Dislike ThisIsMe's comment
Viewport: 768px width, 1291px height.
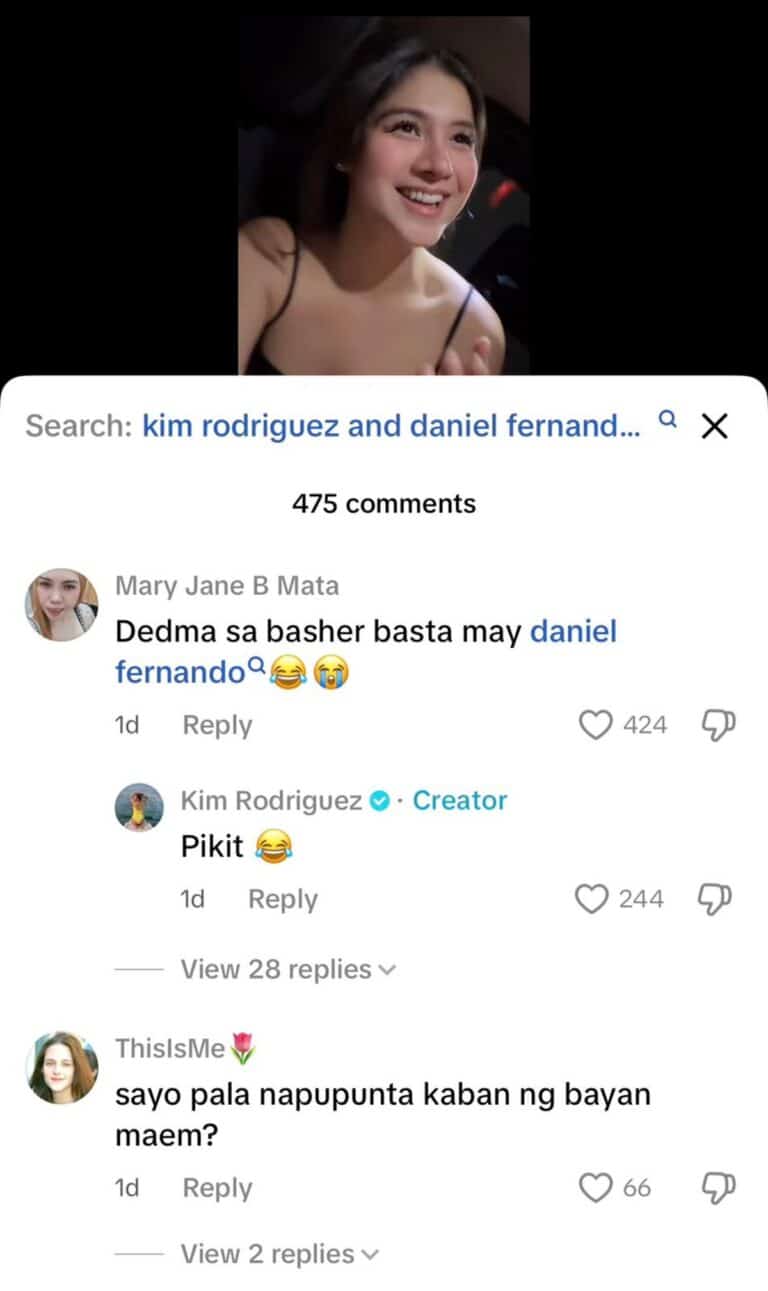pos(718,1188)
